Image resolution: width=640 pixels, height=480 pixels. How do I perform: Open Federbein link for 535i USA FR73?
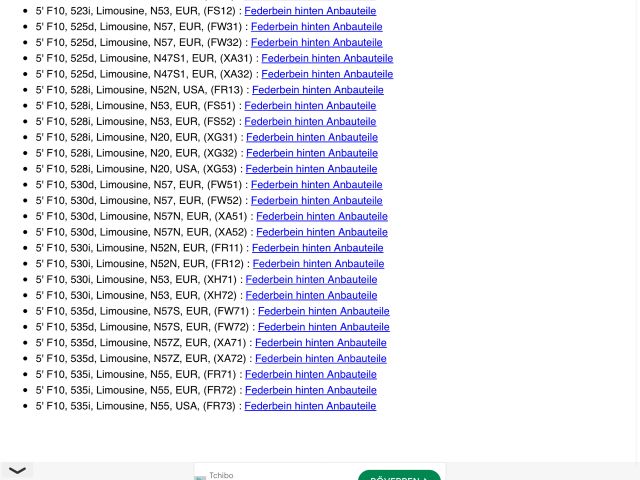coord(310,406)
